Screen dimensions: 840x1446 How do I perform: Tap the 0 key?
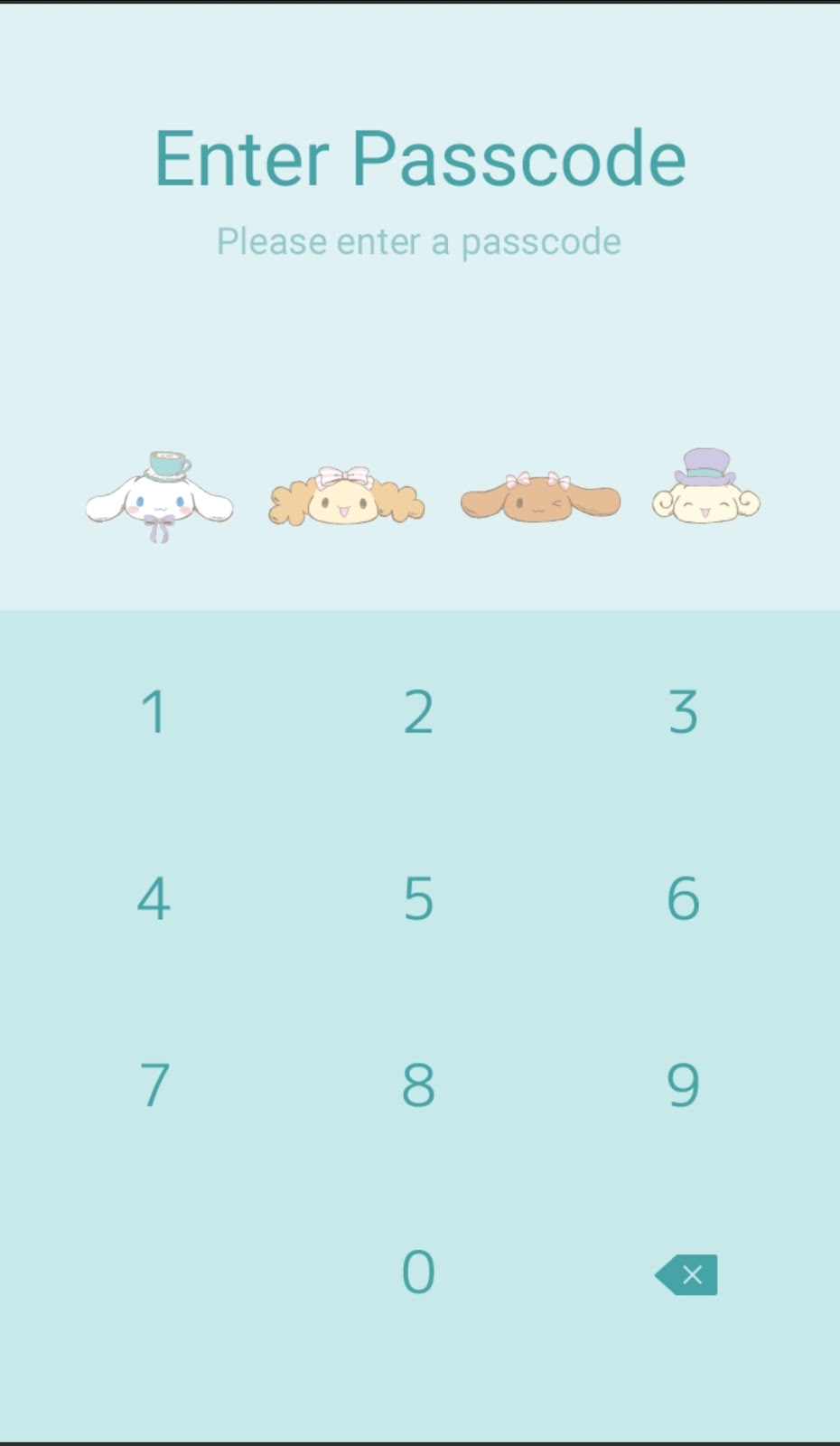point(418,1272)
